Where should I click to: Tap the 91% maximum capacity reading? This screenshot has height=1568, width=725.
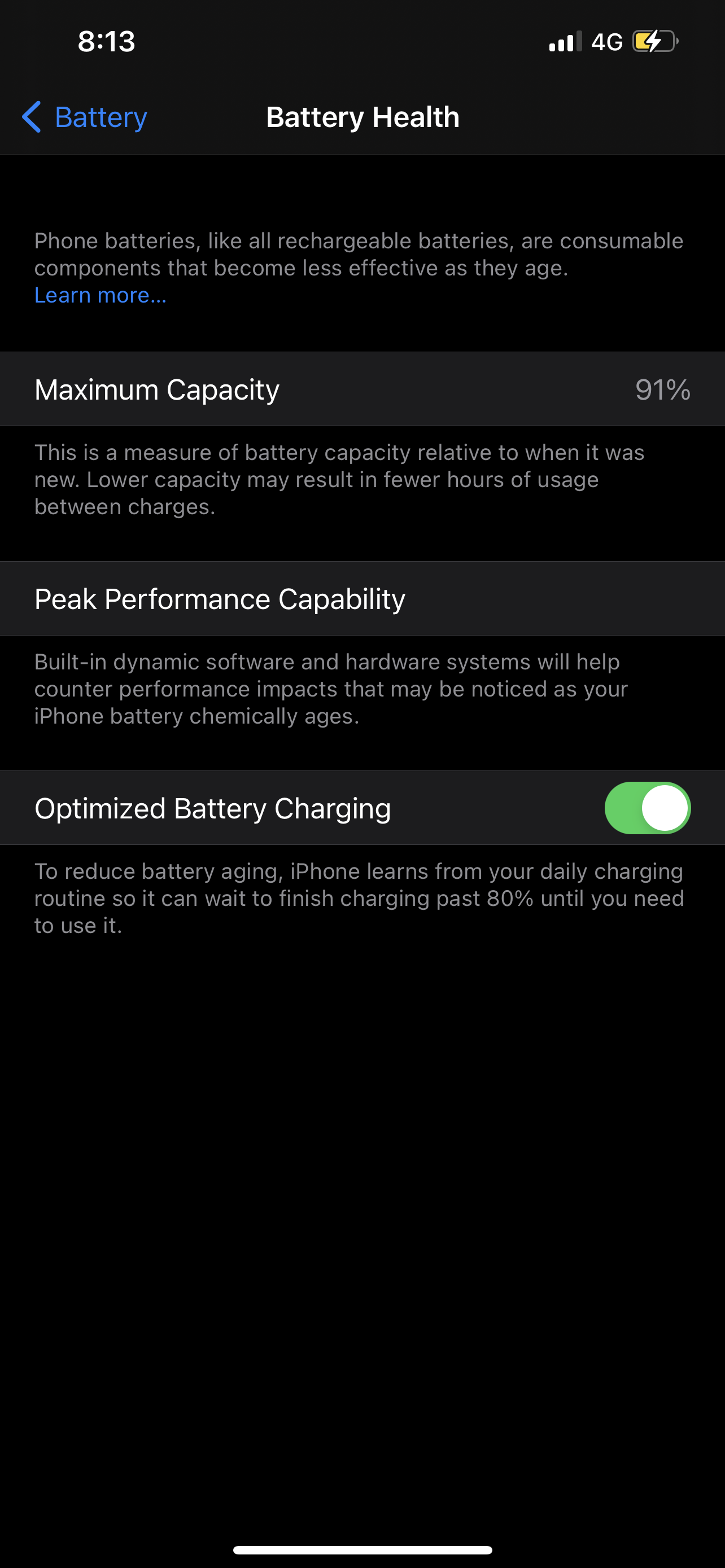pos(663,389)
